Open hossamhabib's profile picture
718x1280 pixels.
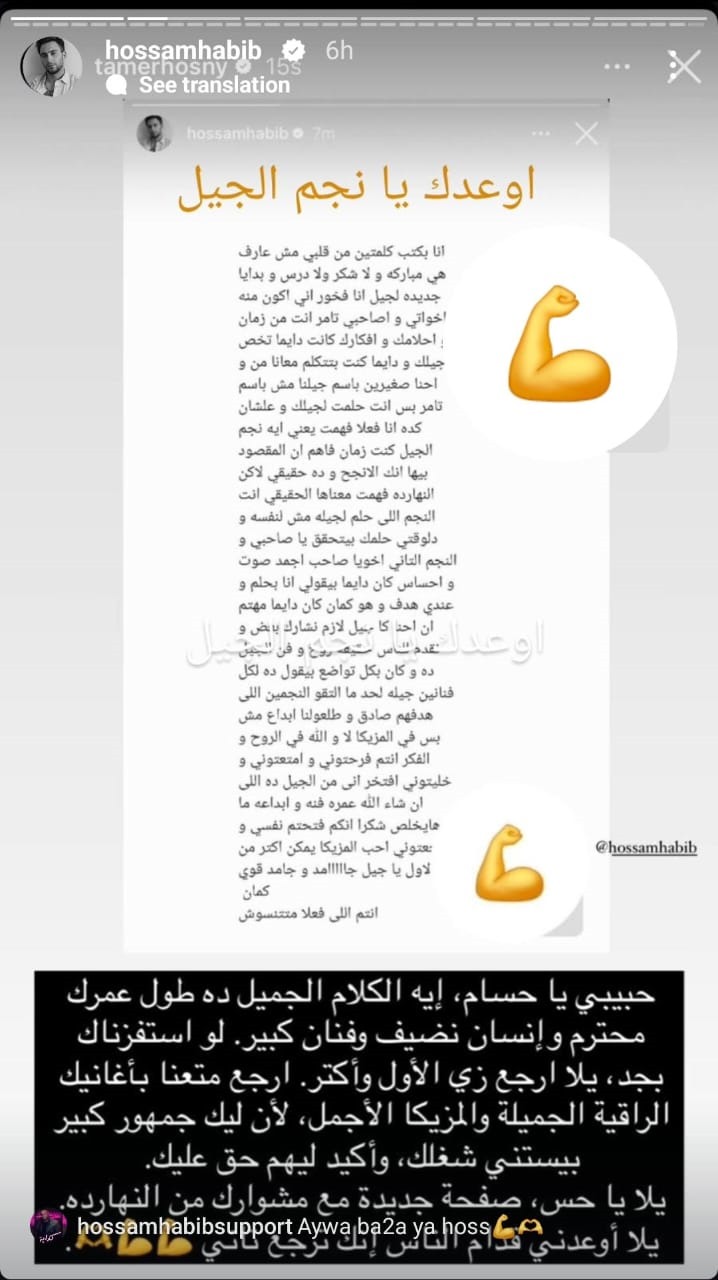click(52, 67)
